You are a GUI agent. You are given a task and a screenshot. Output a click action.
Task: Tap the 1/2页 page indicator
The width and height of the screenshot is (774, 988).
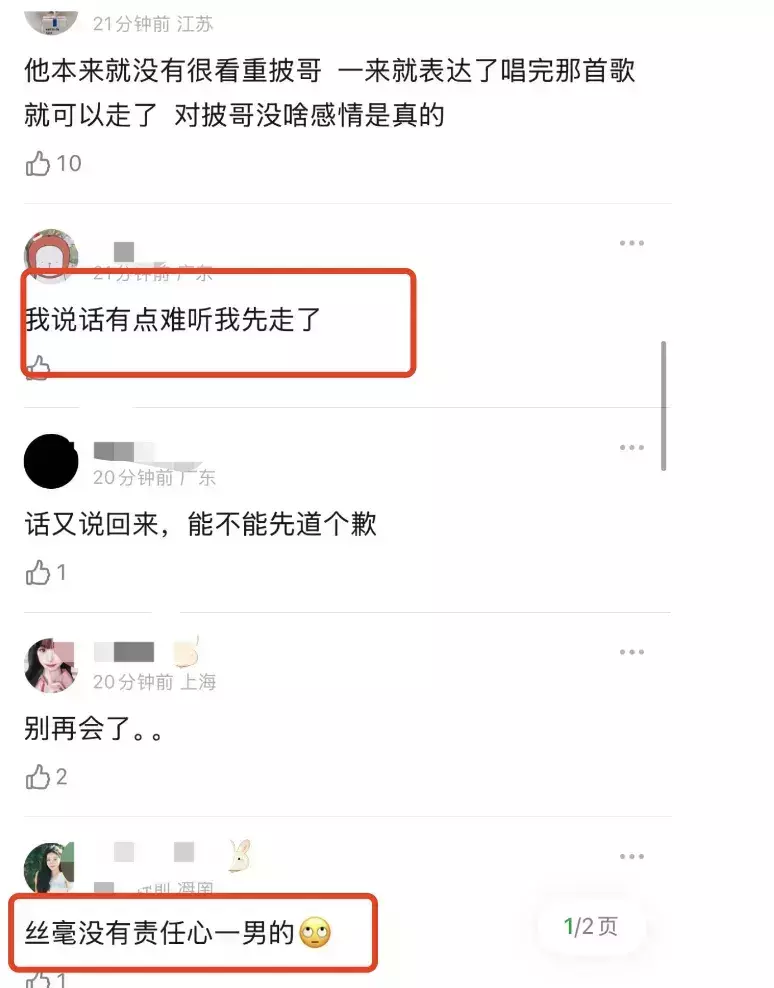591,927
